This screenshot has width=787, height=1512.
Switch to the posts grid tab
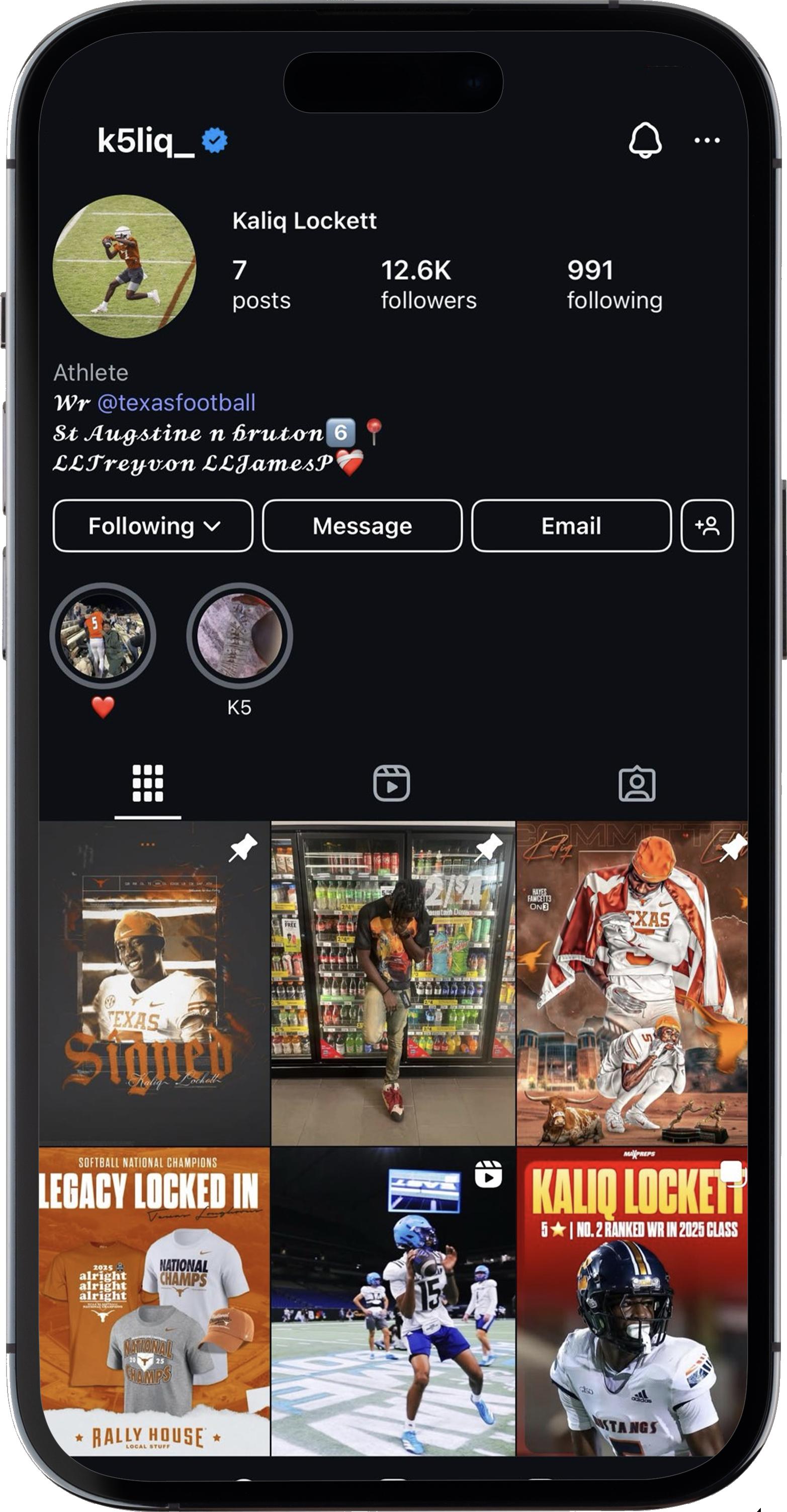coord(147,784)
